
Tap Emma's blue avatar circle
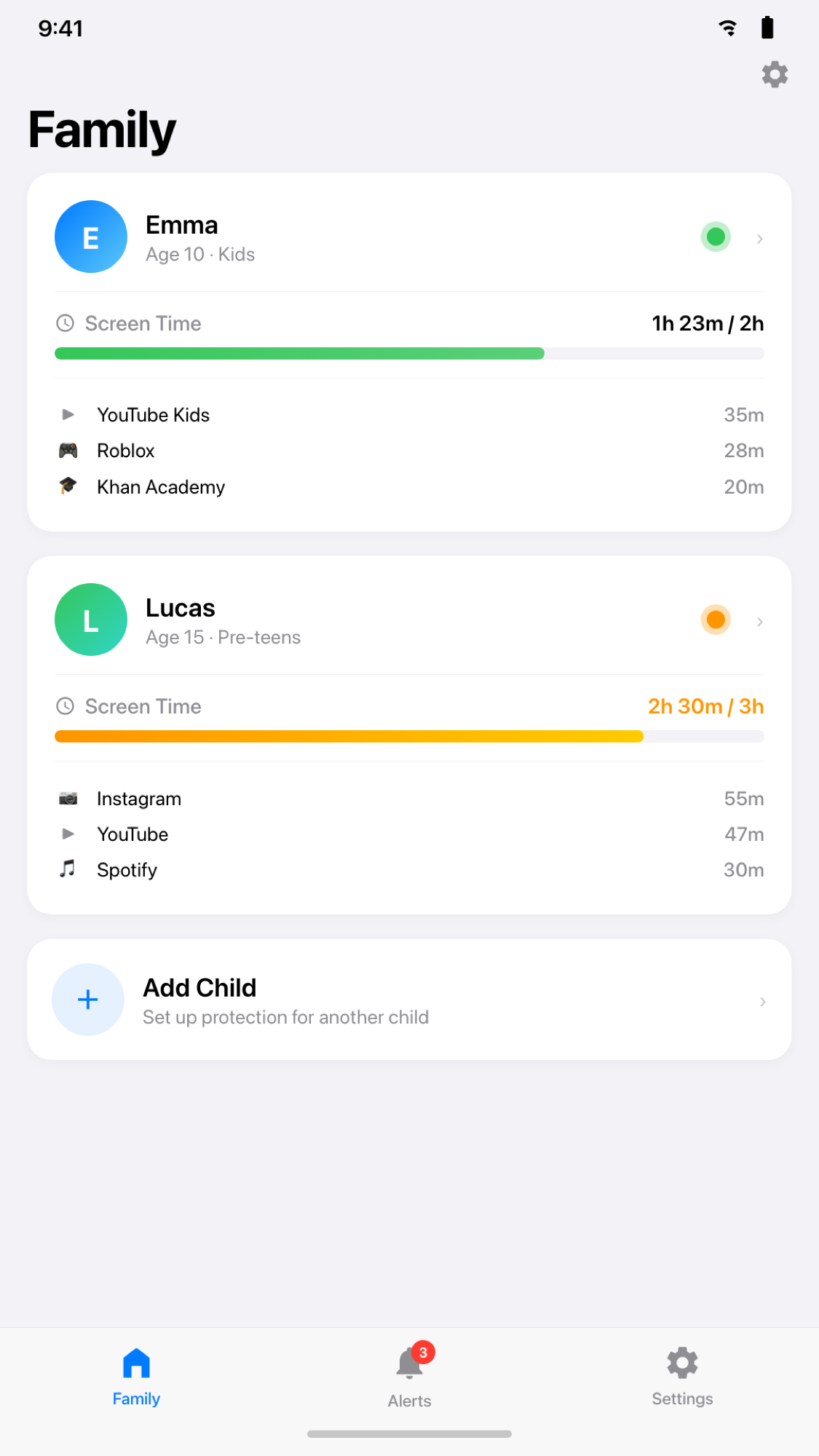[90, 237]
